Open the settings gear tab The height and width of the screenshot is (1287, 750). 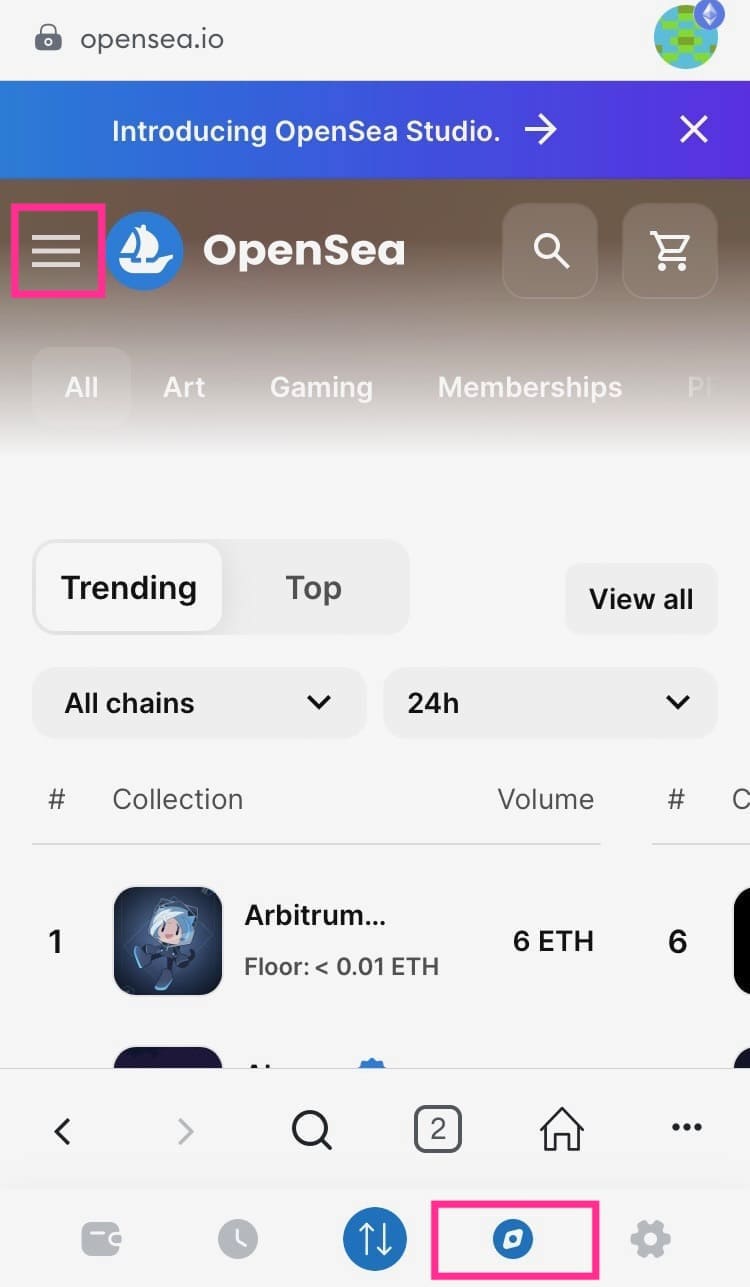click(x=650, y=1240)
